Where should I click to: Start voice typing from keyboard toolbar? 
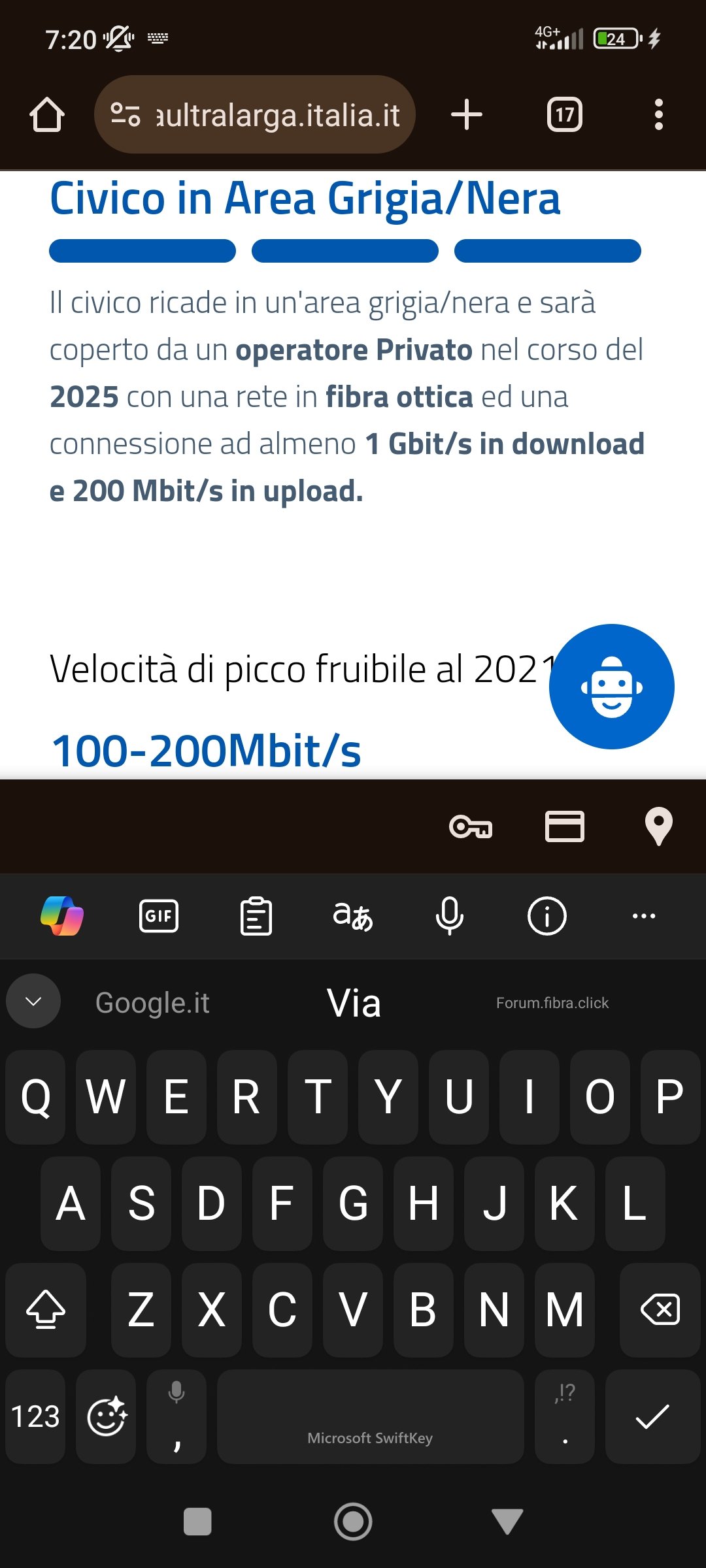click(450, 916)
